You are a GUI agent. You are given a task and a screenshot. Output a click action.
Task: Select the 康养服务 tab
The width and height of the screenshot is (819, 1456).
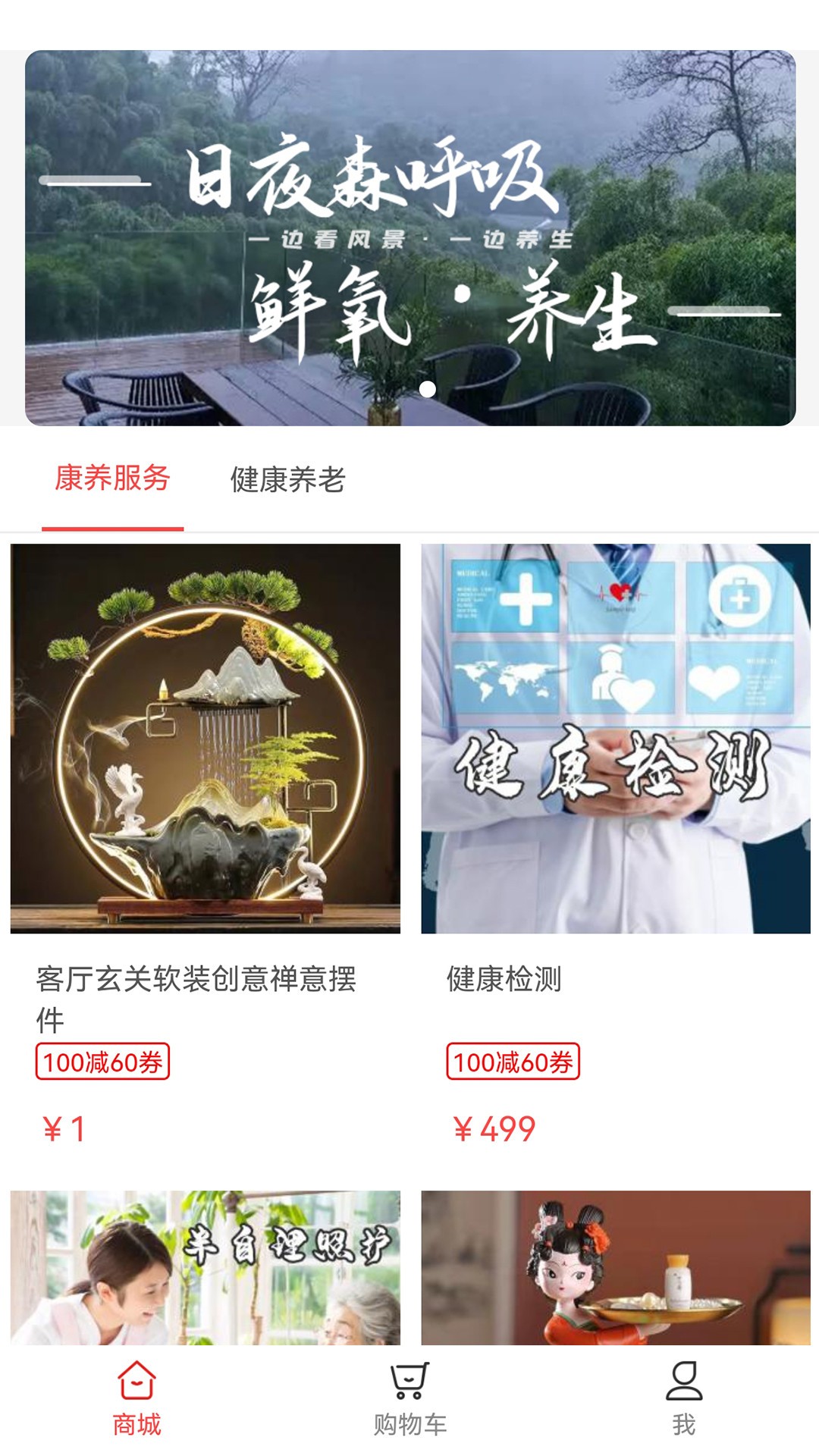pyautogui.click(x=114, y=479)
